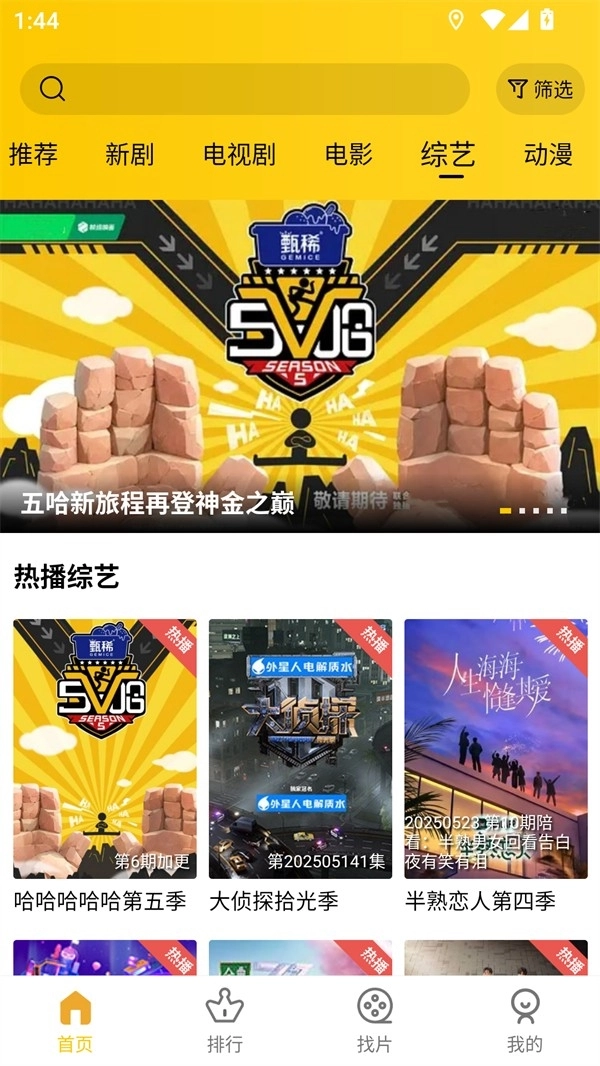Open the 大侦探拾光季 show card
Viewport: 600px width, 1066px height.
(300, 748)
